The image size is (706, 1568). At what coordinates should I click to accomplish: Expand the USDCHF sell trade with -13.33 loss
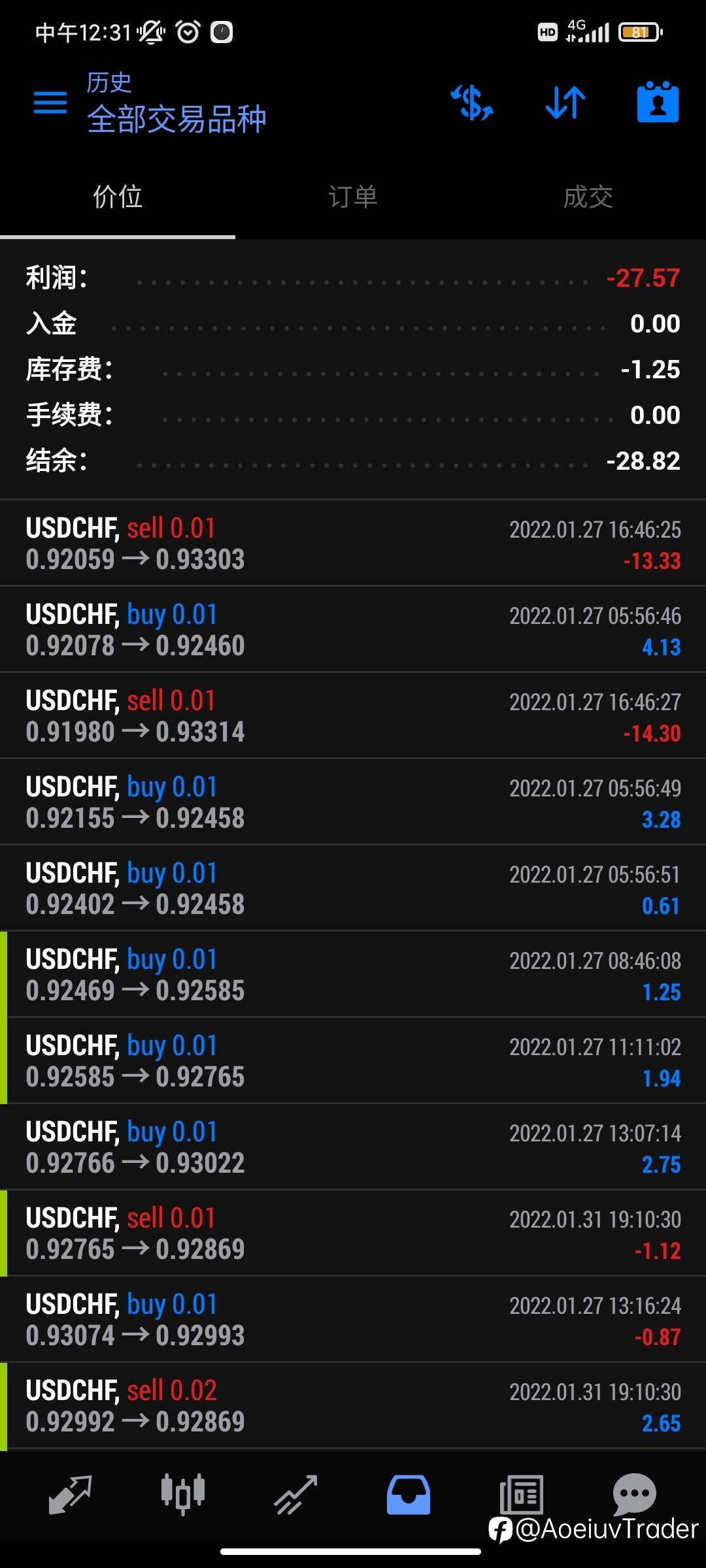coord(353,544)
